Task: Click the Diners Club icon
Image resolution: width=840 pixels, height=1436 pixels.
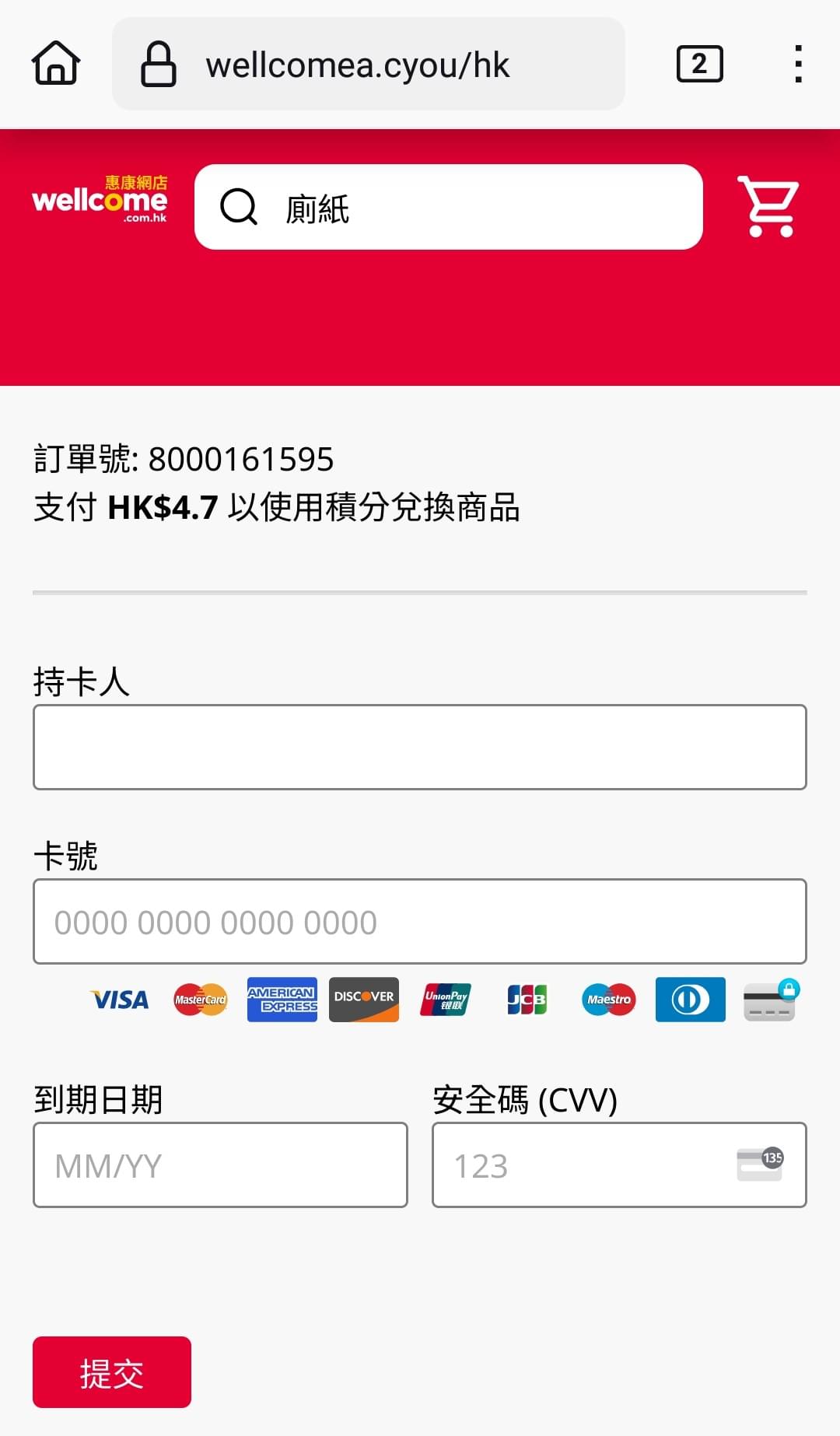Action: (689, 1000)
